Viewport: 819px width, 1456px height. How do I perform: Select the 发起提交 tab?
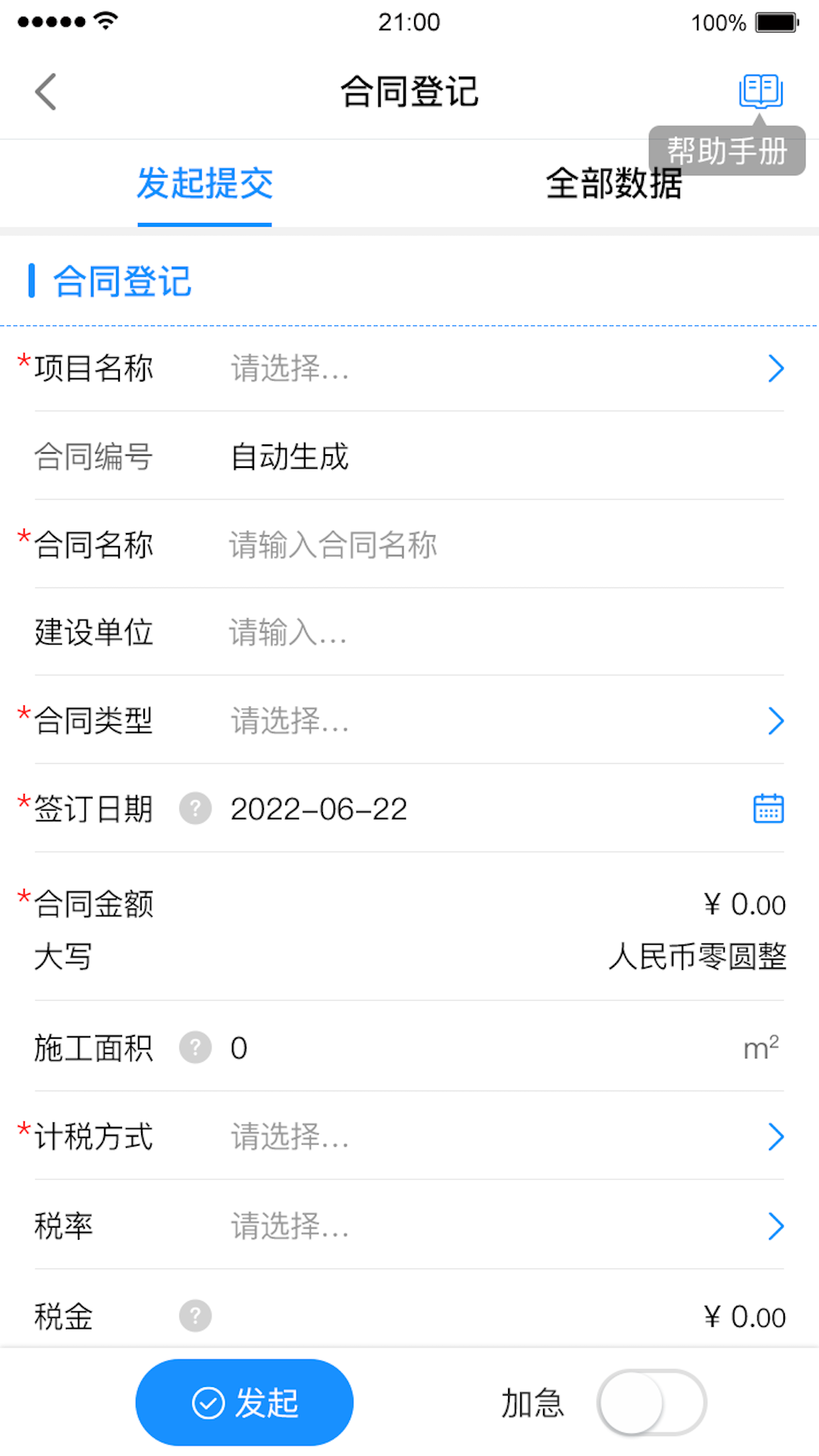point(205,184)
